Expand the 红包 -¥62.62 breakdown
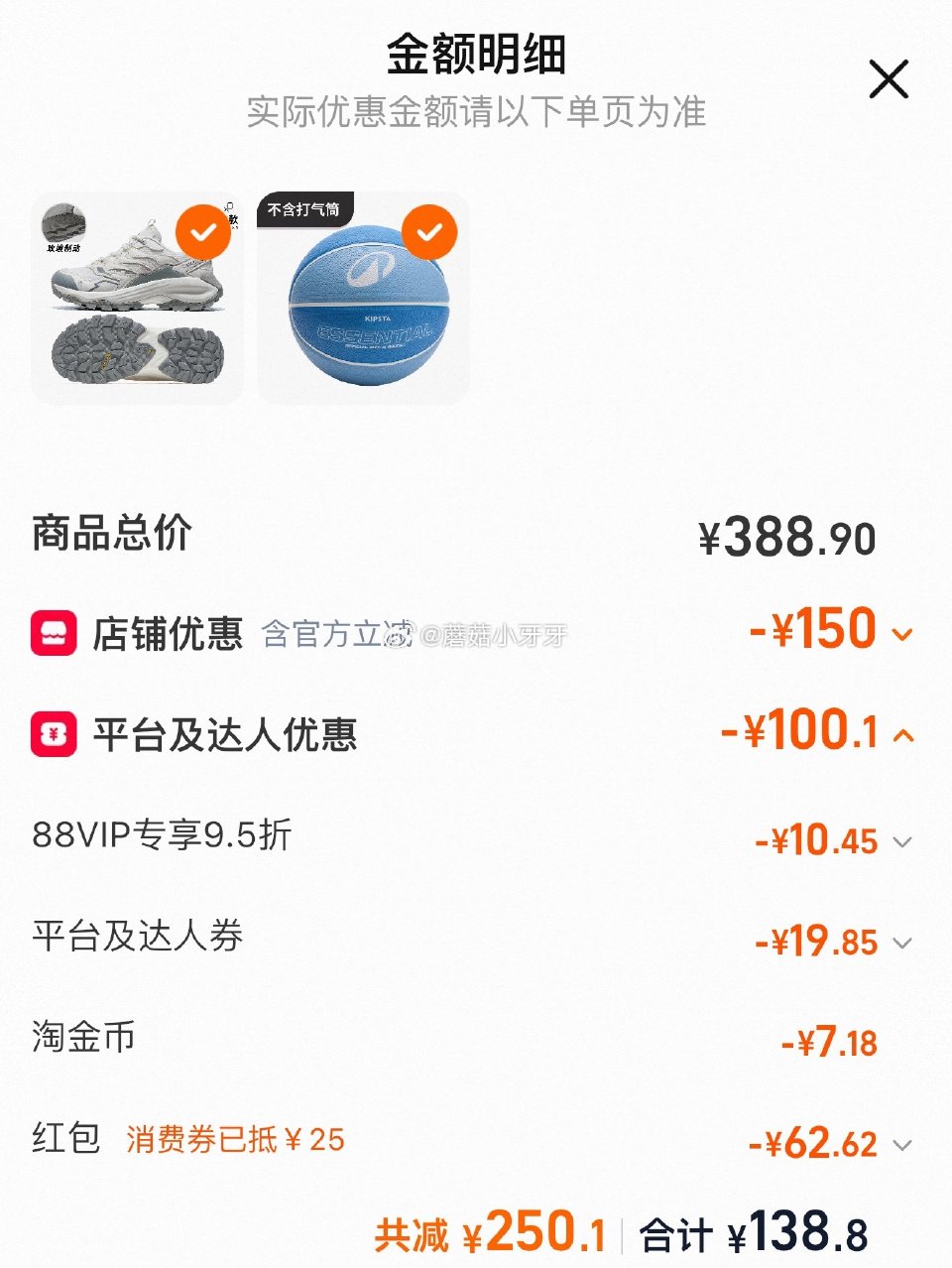952x1268 pixels. pos(900,1143)
